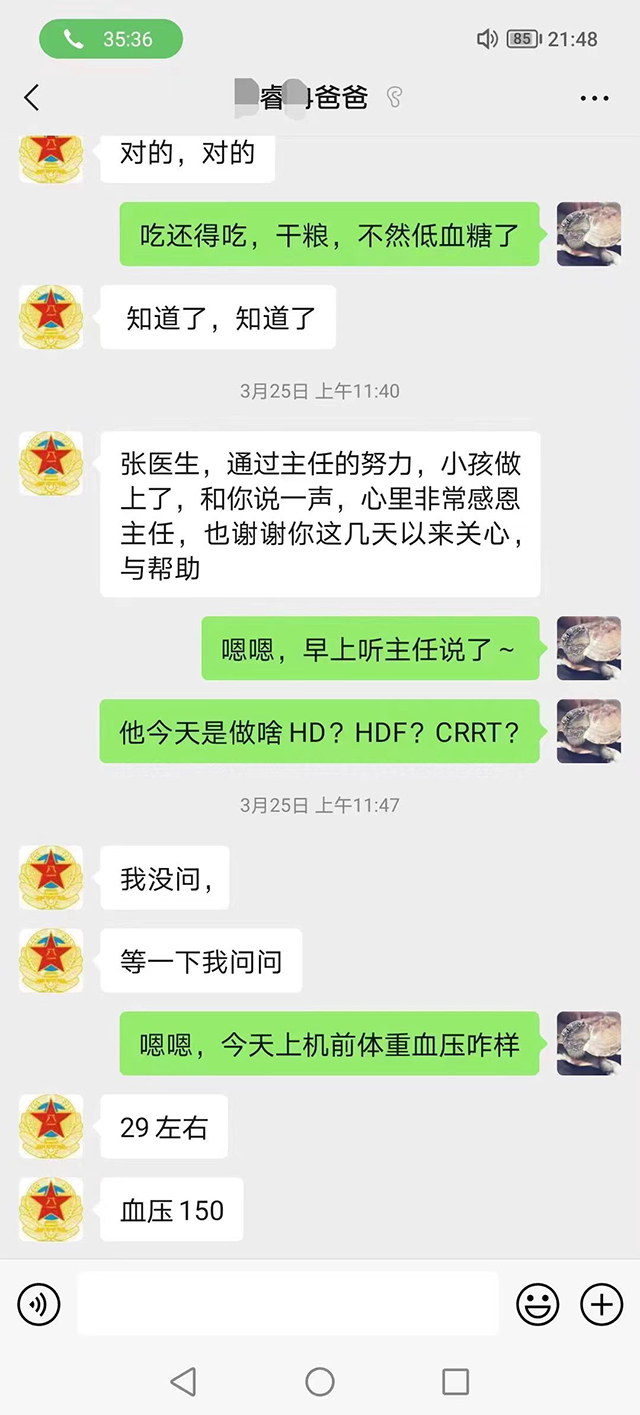Image resolution: width=640 pixels, height=1415 pixels.
Task: Switch to voice message input
Action: coord(39,1304)
